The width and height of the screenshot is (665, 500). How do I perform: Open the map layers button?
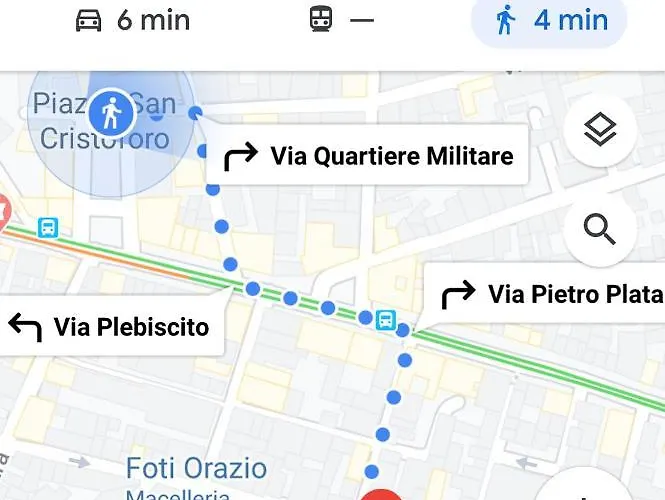pos(600,131)
